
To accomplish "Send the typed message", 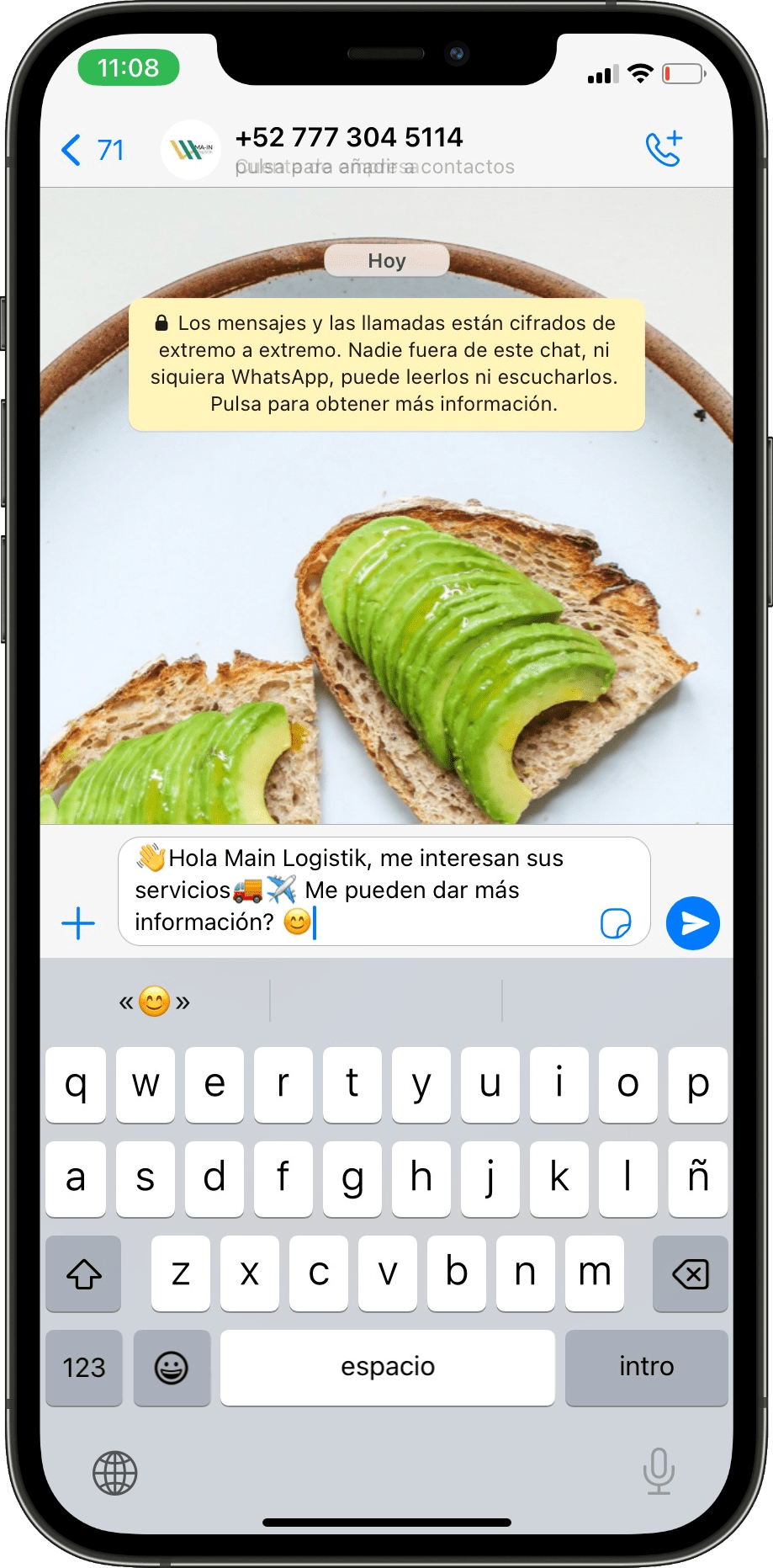I will pos(692,923).
